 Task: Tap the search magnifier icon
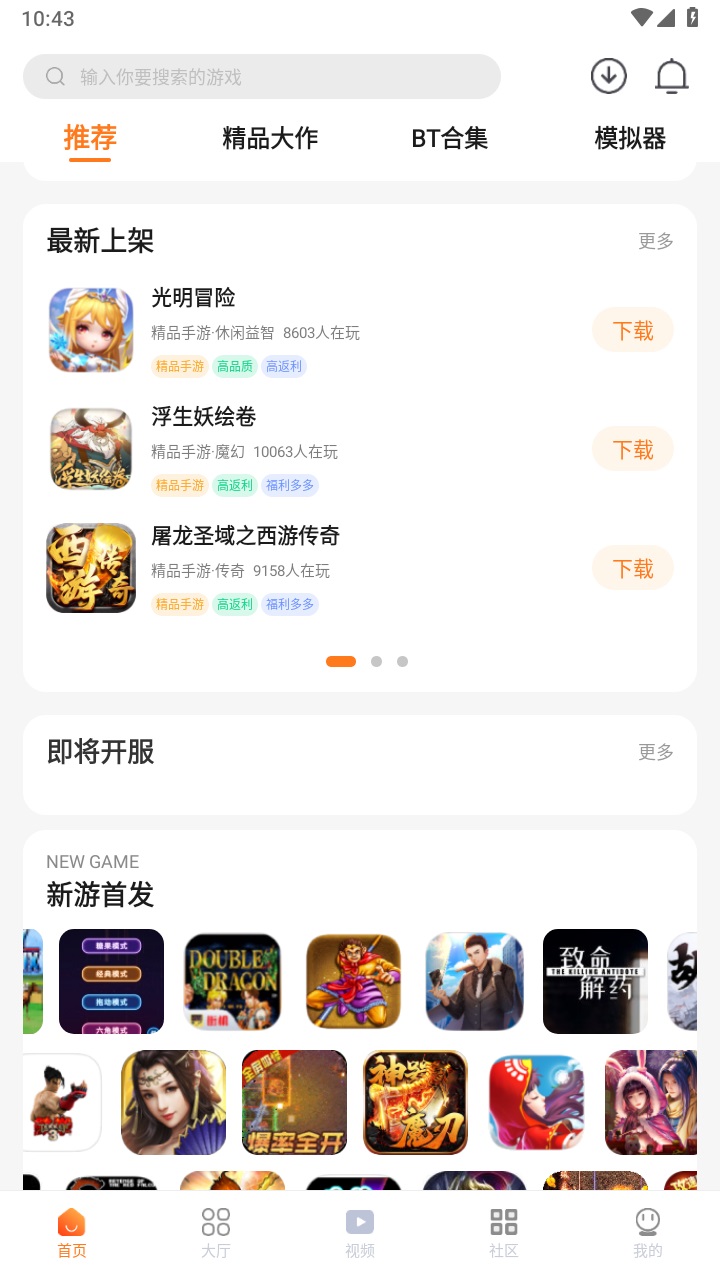(x=55, y=76)
